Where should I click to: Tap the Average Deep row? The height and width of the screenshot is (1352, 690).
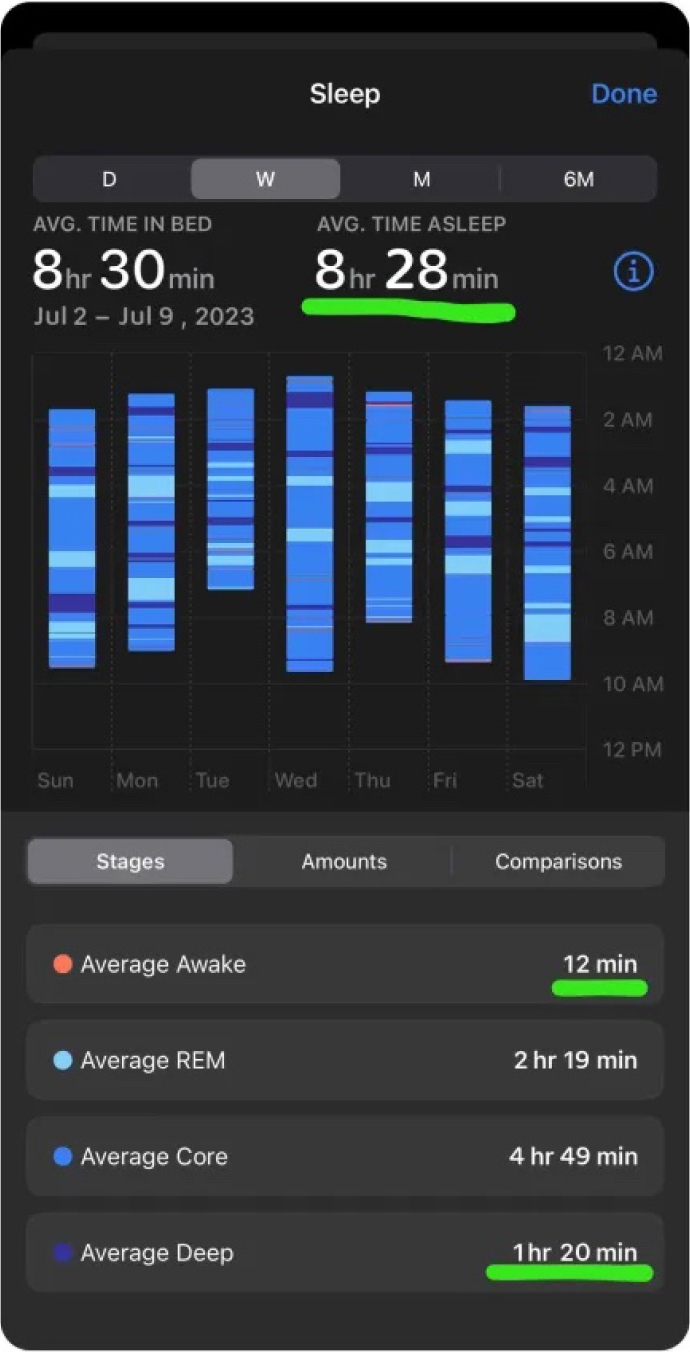(x=344, y=1252)
